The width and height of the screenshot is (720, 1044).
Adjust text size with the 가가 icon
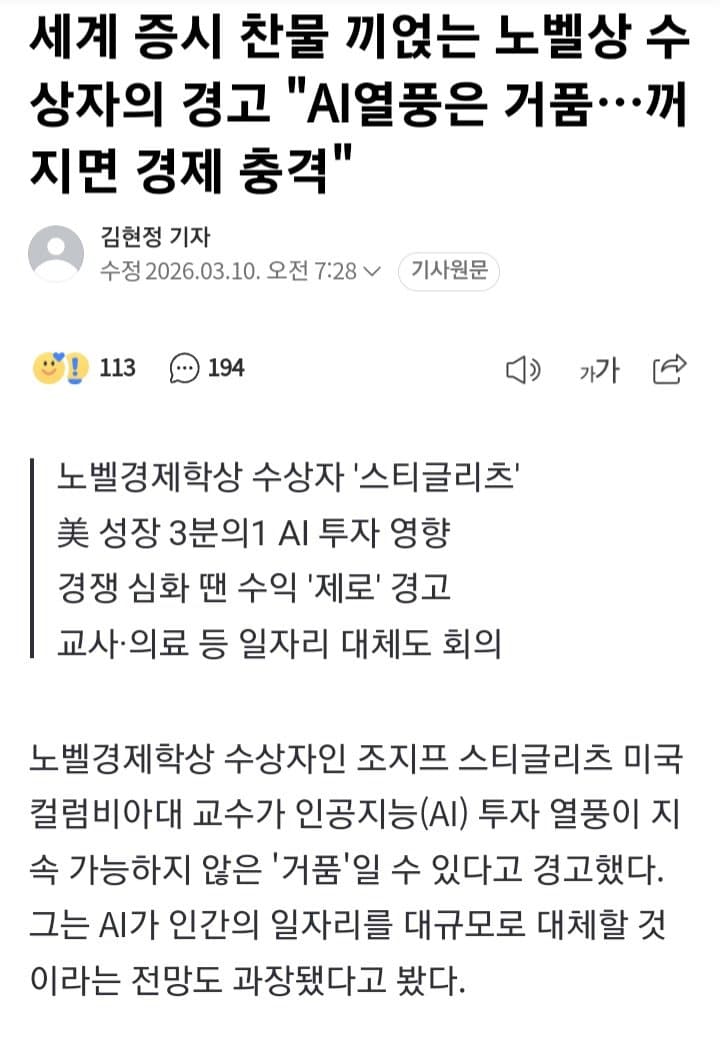tap(598, 371)
